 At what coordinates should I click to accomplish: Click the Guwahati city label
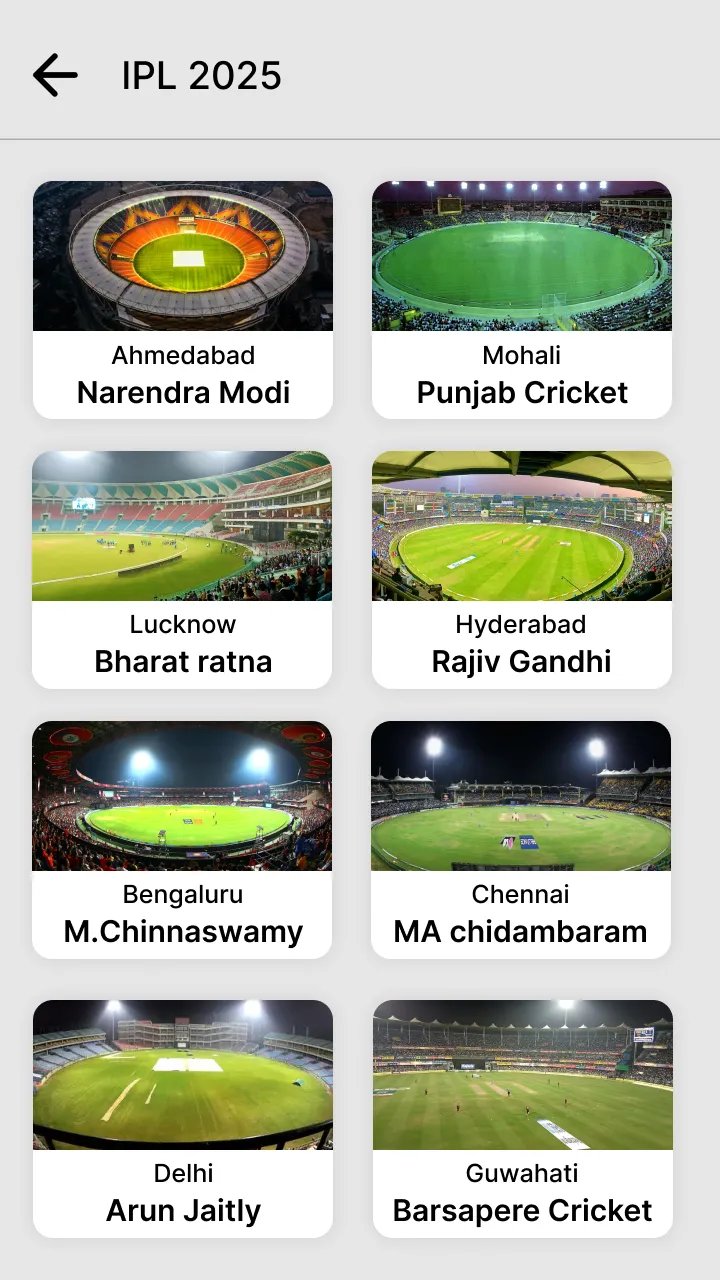[521, 1173]
